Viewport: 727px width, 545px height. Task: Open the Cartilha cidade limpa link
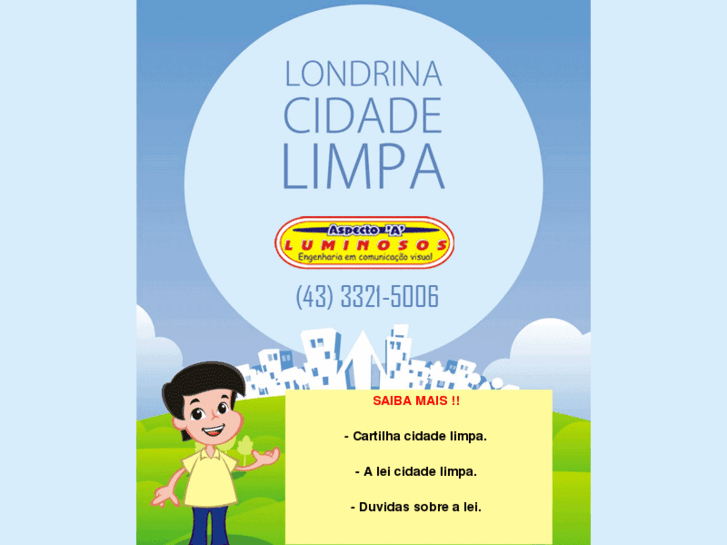point(416,437)
